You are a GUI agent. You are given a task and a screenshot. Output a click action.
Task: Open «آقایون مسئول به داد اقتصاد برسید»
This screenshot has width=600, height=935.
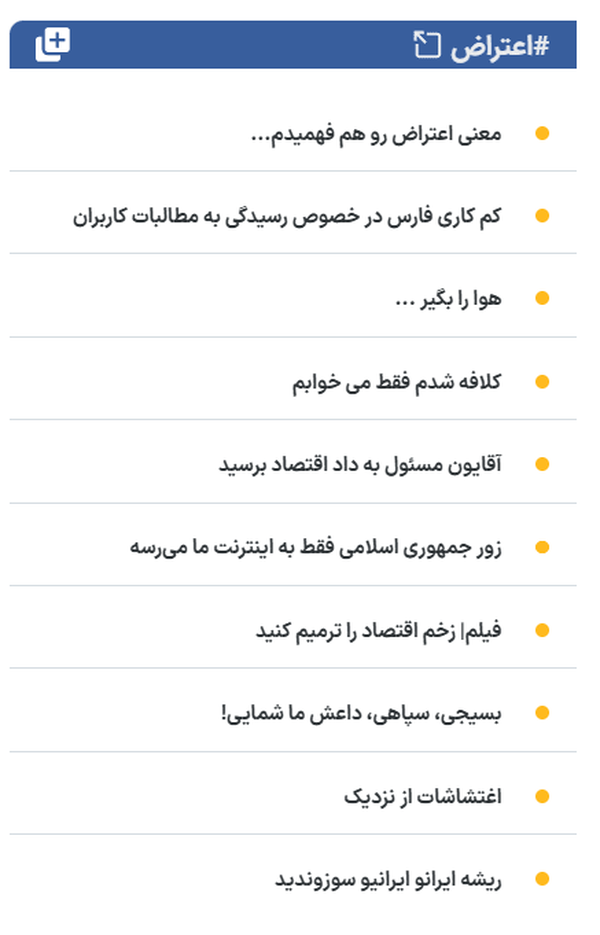360,465
